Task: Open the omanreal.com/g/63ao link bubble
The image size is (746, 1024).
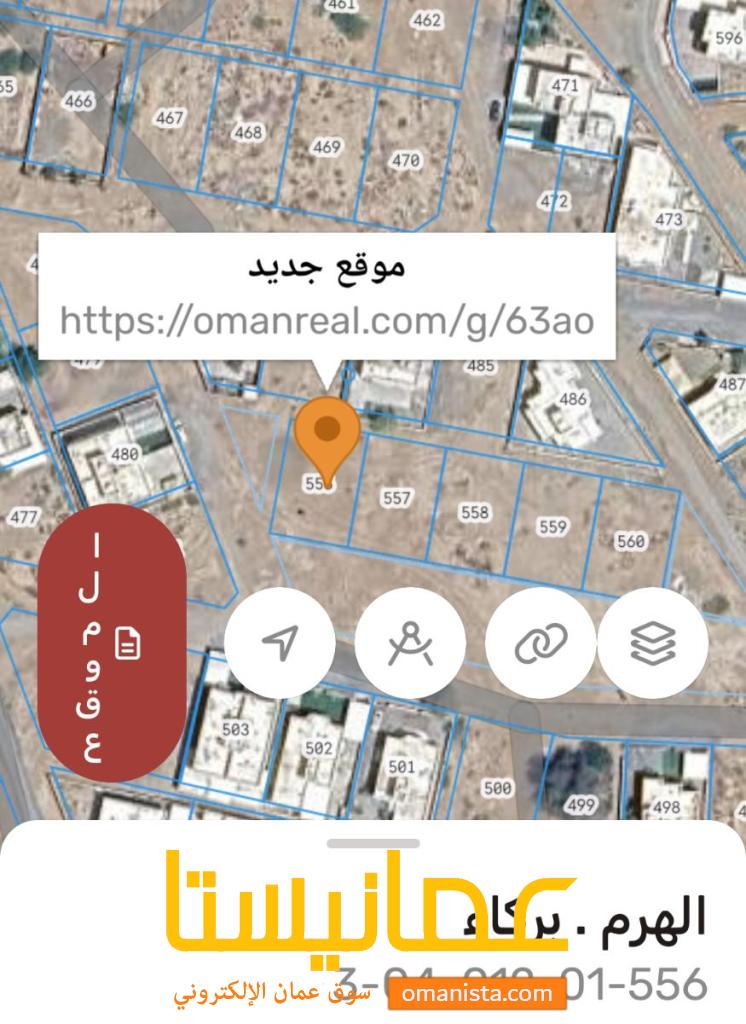Action: click(x=326, y=297)
